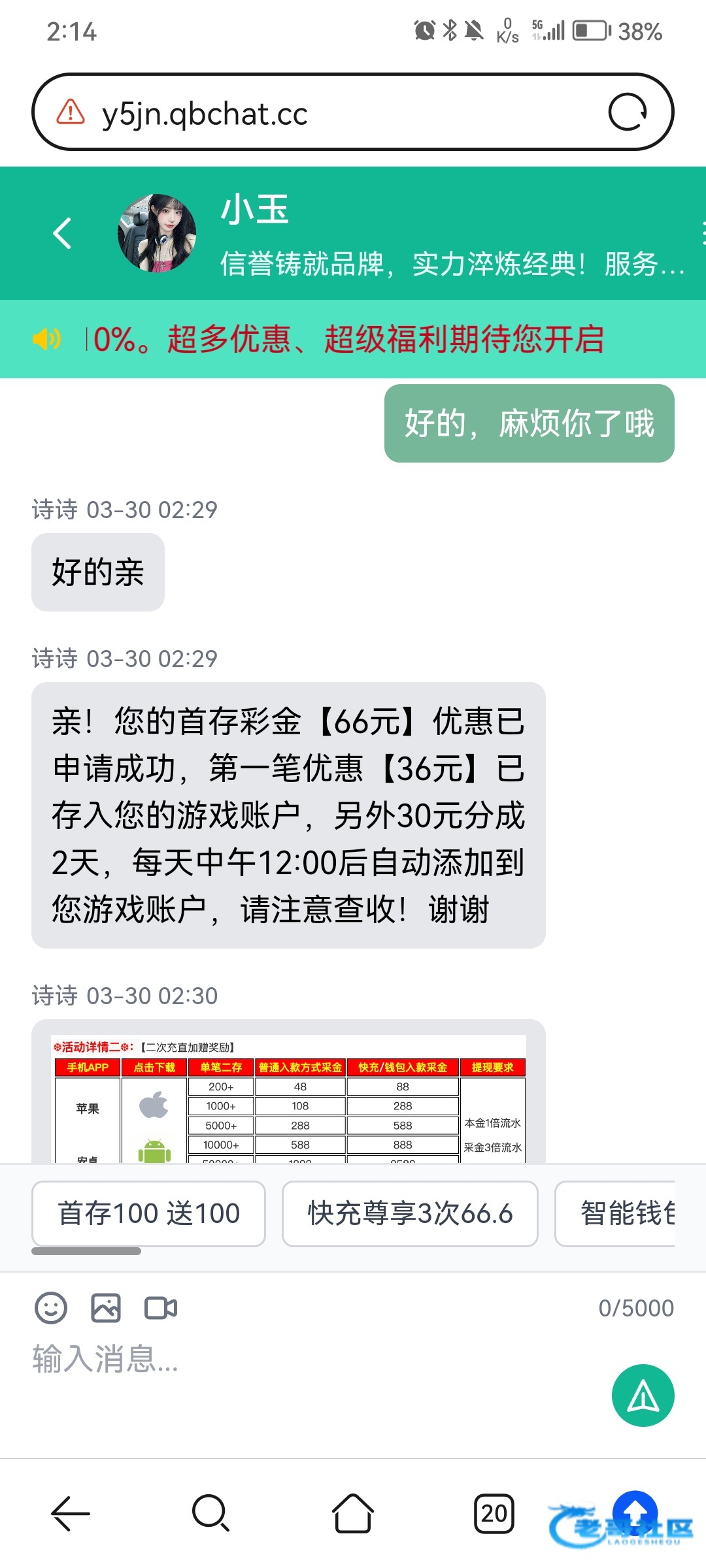
Task: Navigate back in the browser toolbar
Action: click(71, 1513)
